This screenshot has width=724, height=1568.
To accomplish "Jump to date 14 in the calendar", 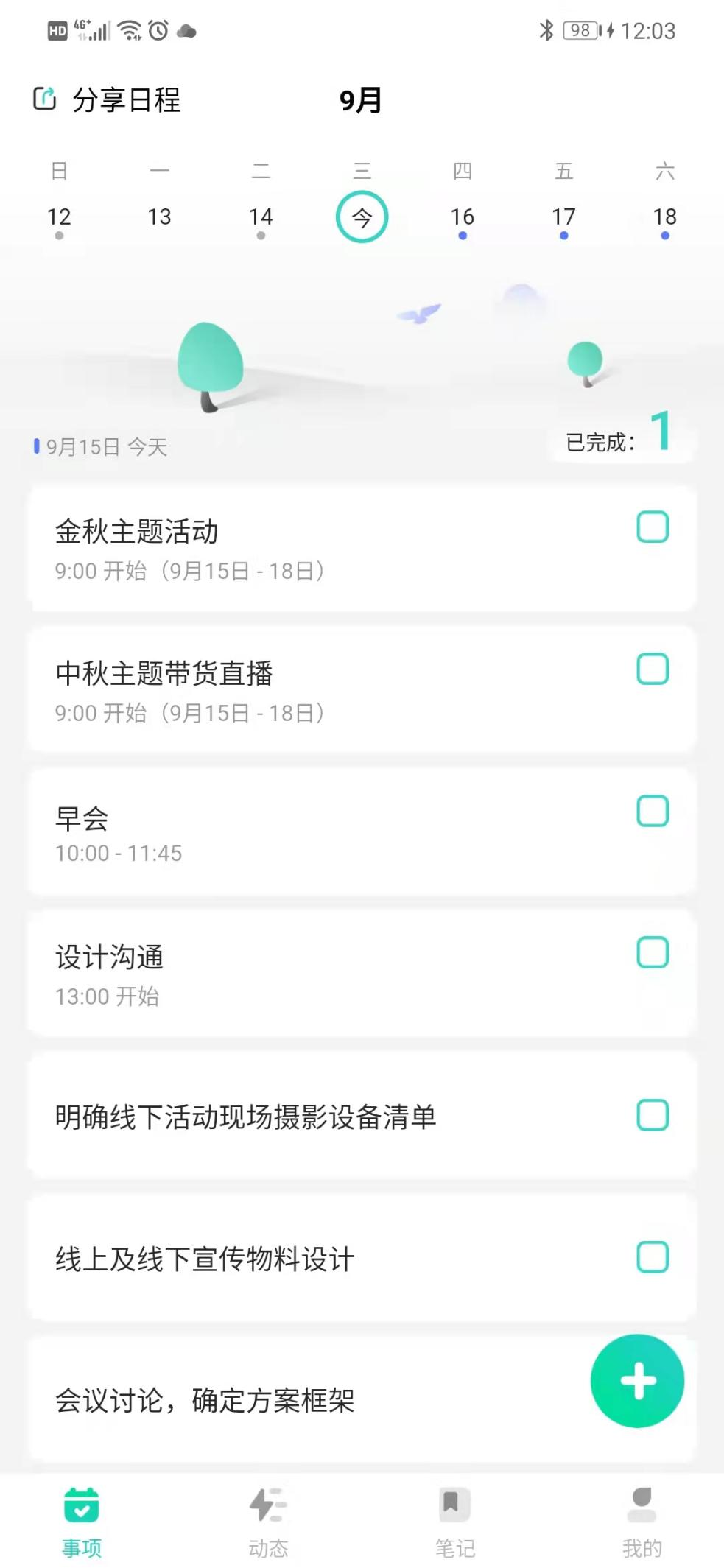I will tap(261, 217).
